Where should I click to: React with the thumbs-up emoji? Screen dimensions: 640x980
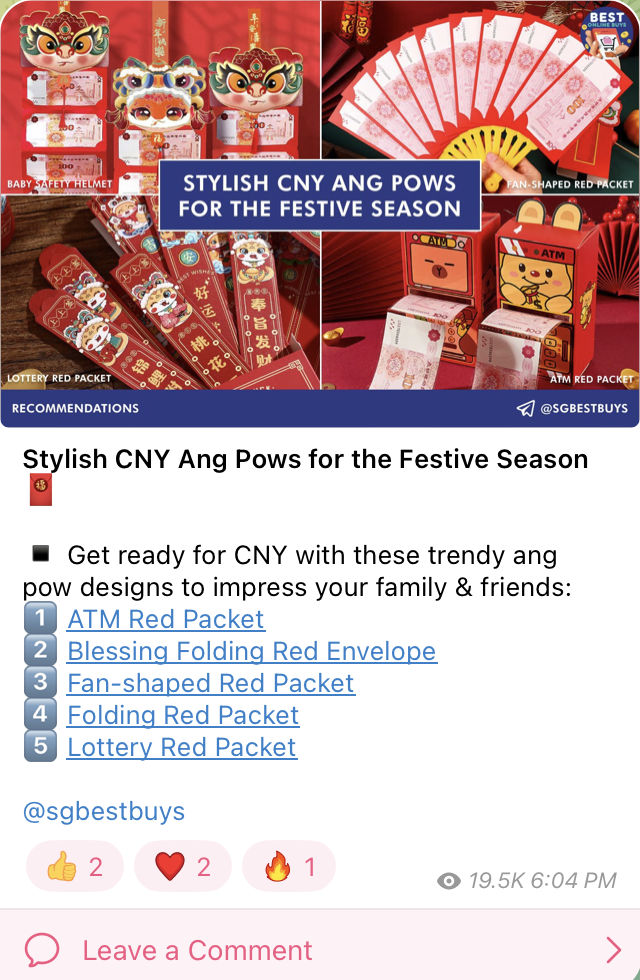(74, 866)
